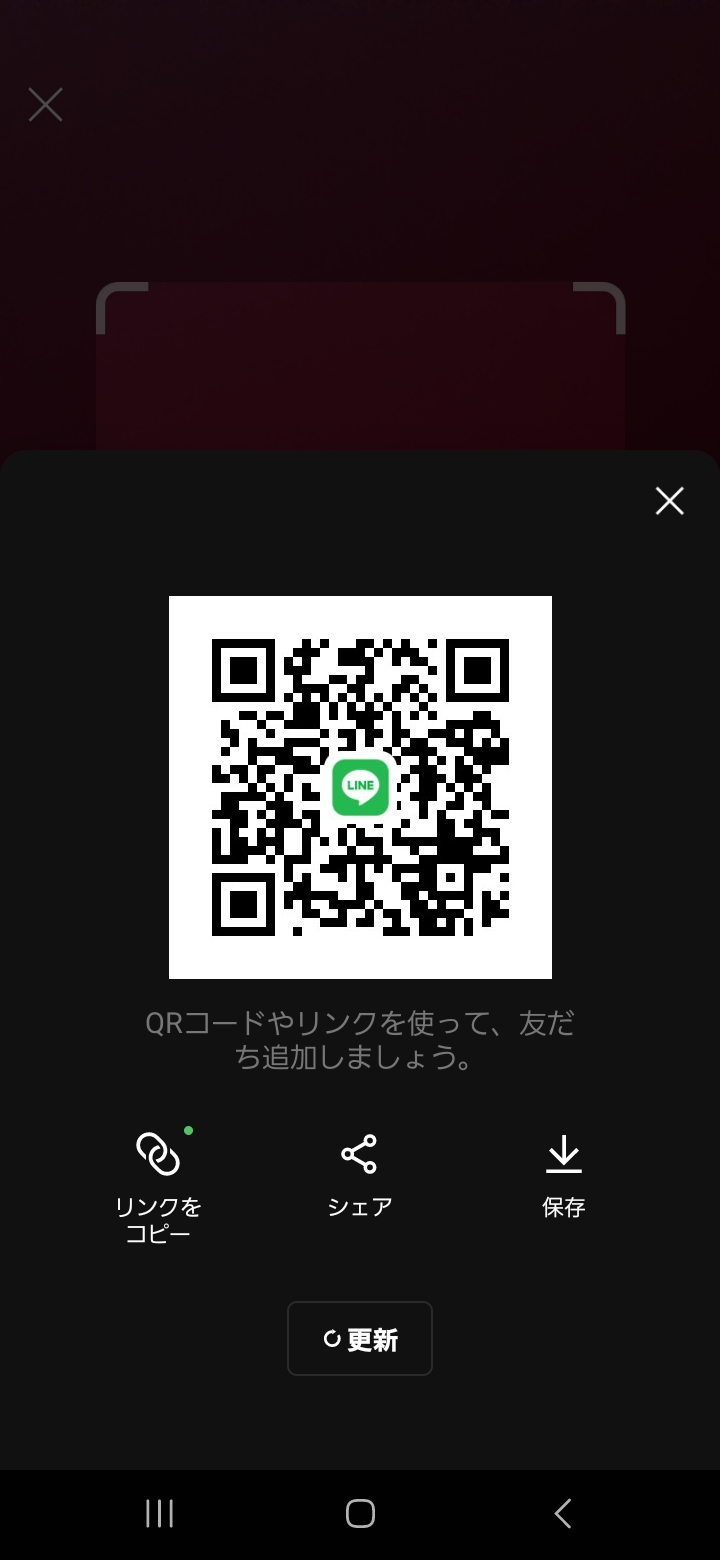Return to the home screen
The height and width of the screenshot is (1560, 720).
pos(360,1513)
